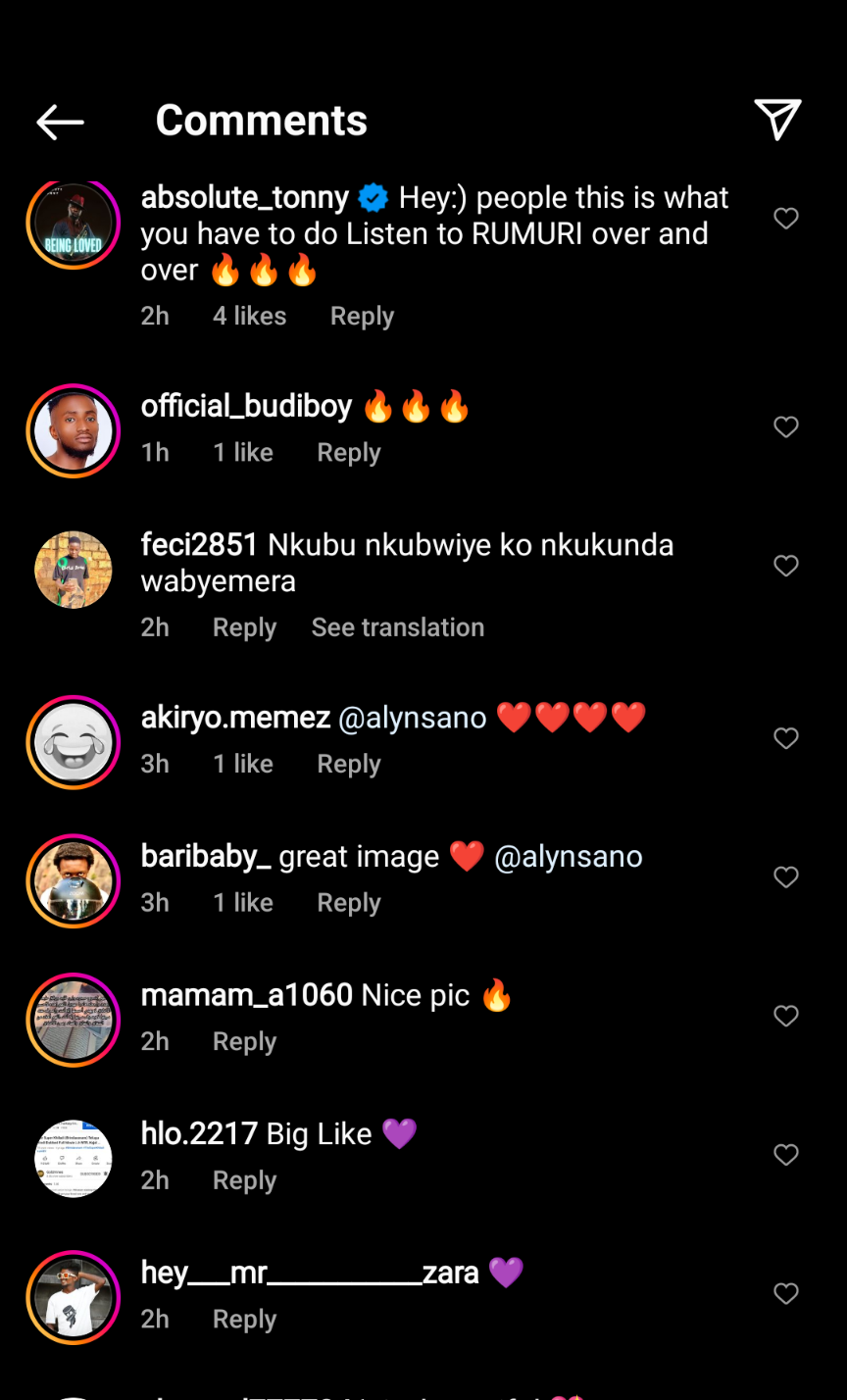Reply to absolute_tonny's comment
This screenshot has height=1400, width=847.
[362, 316]
